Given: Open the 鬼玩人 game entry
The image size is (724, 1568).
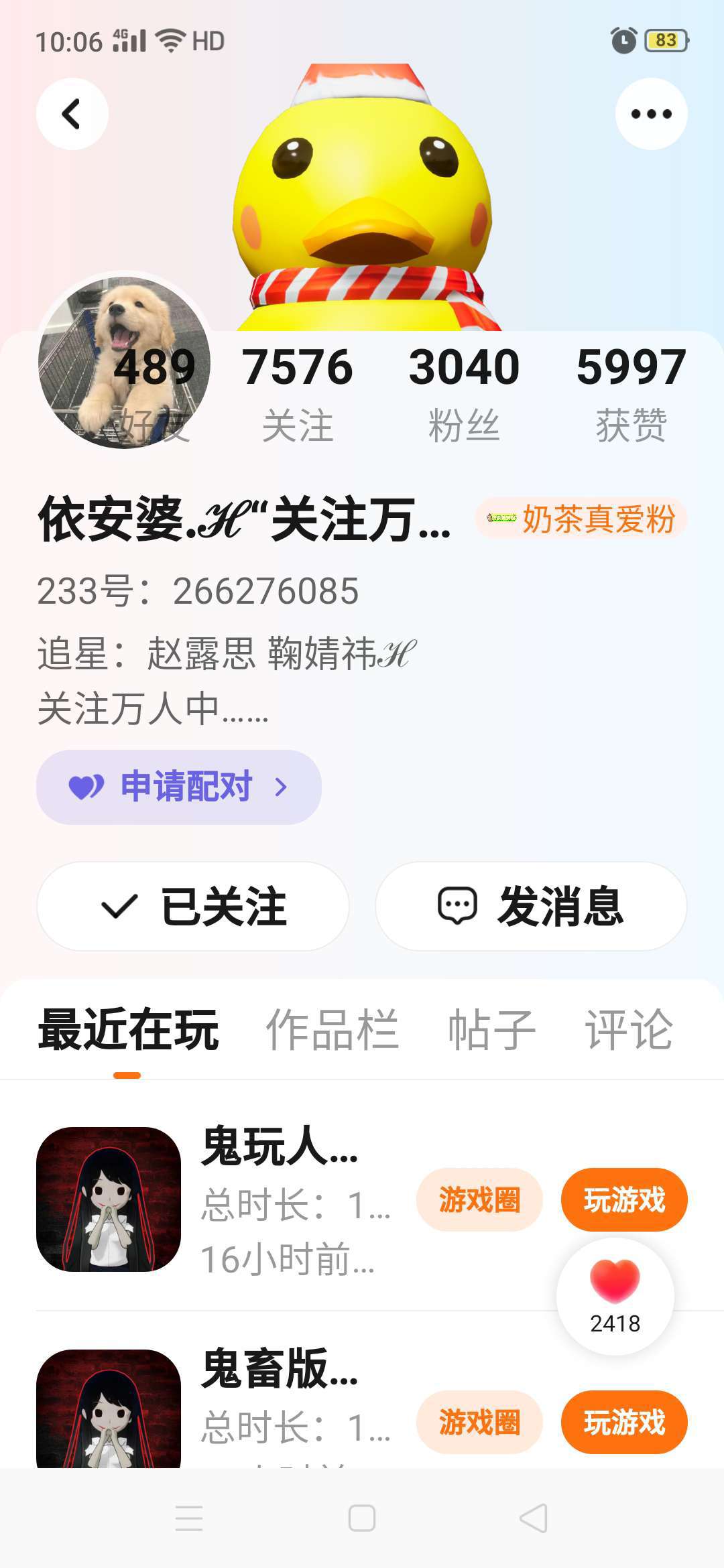Looking at the screenshot, I should pyautogui.click(x=109, y=1199).
